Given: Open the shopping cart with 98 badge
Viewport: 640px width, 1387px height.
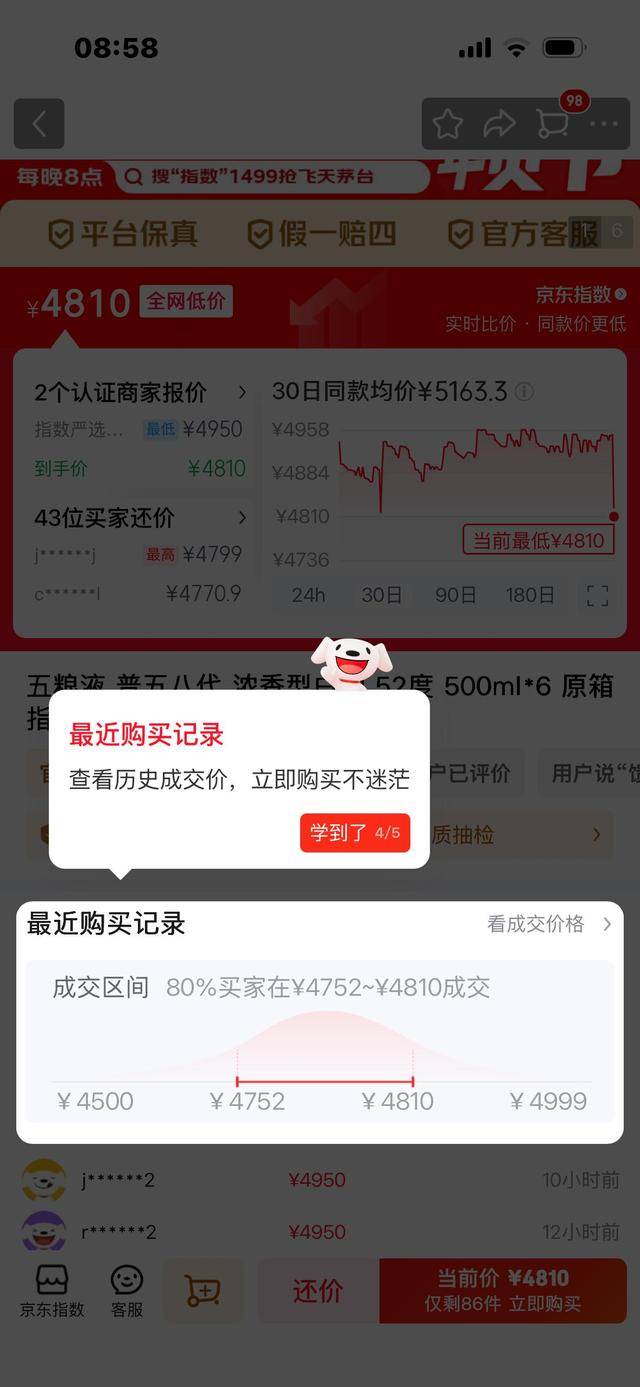Looking at the screenshot, I should [x=553, y=123].
